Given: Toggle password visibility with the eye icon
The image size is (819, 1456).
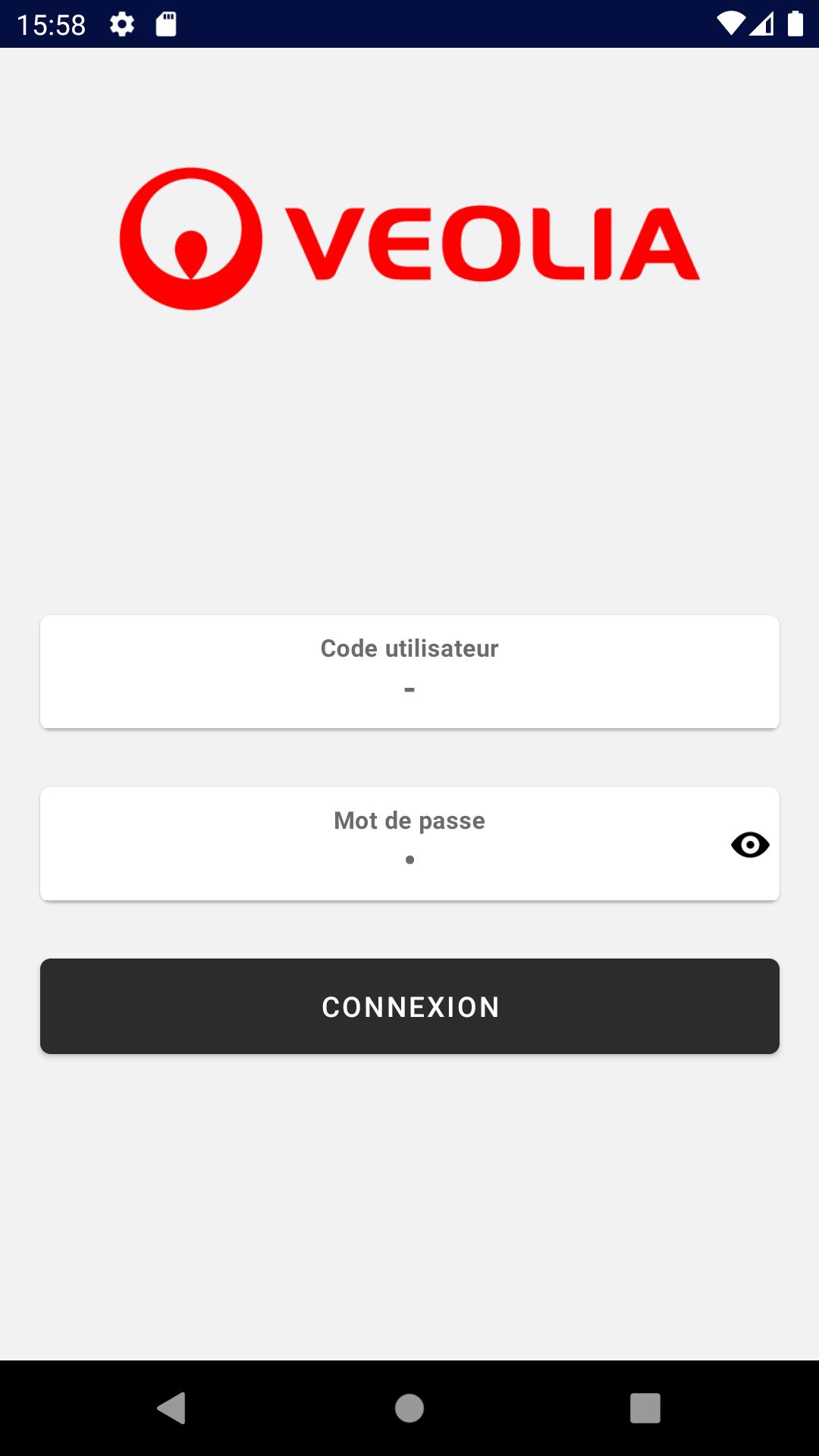Looking at the screenshot, I should click(x=750, y=845).
